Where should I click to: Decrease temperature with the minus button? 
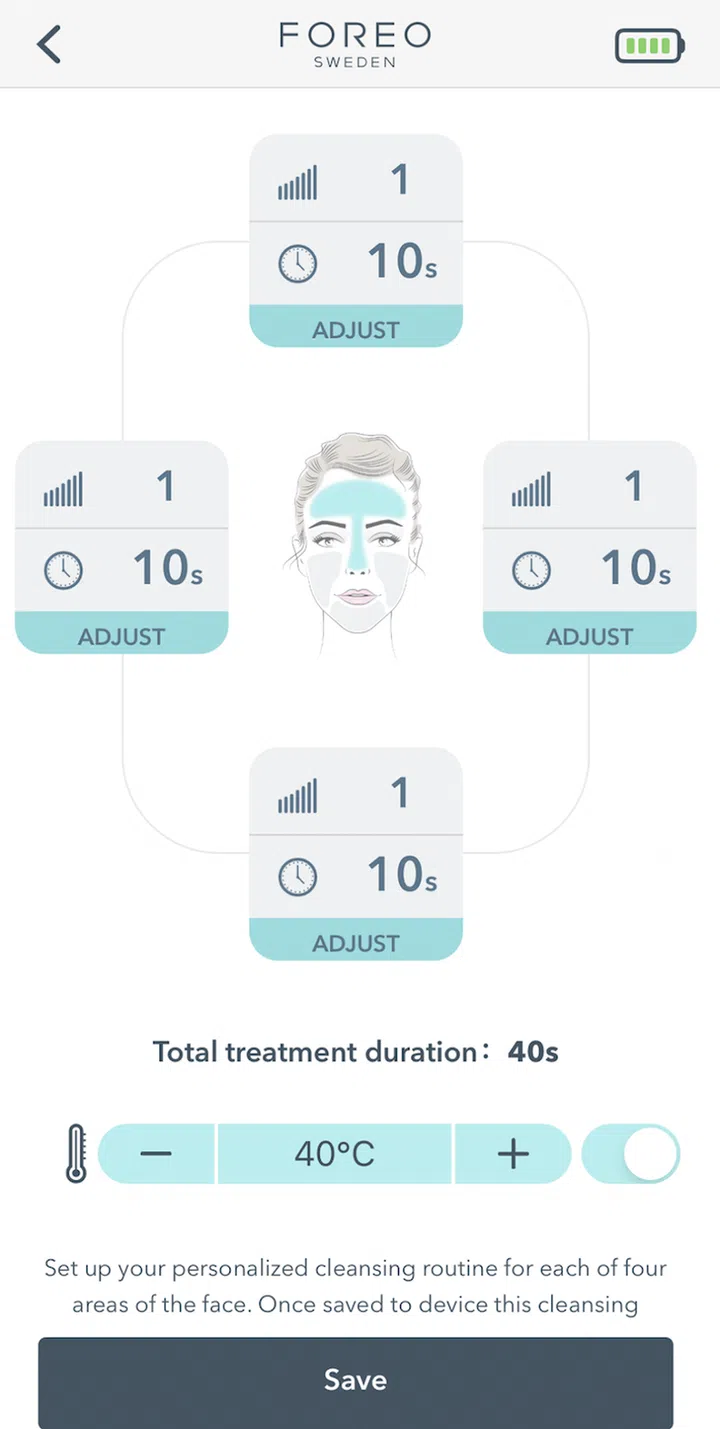click(x=156, y=1153)
